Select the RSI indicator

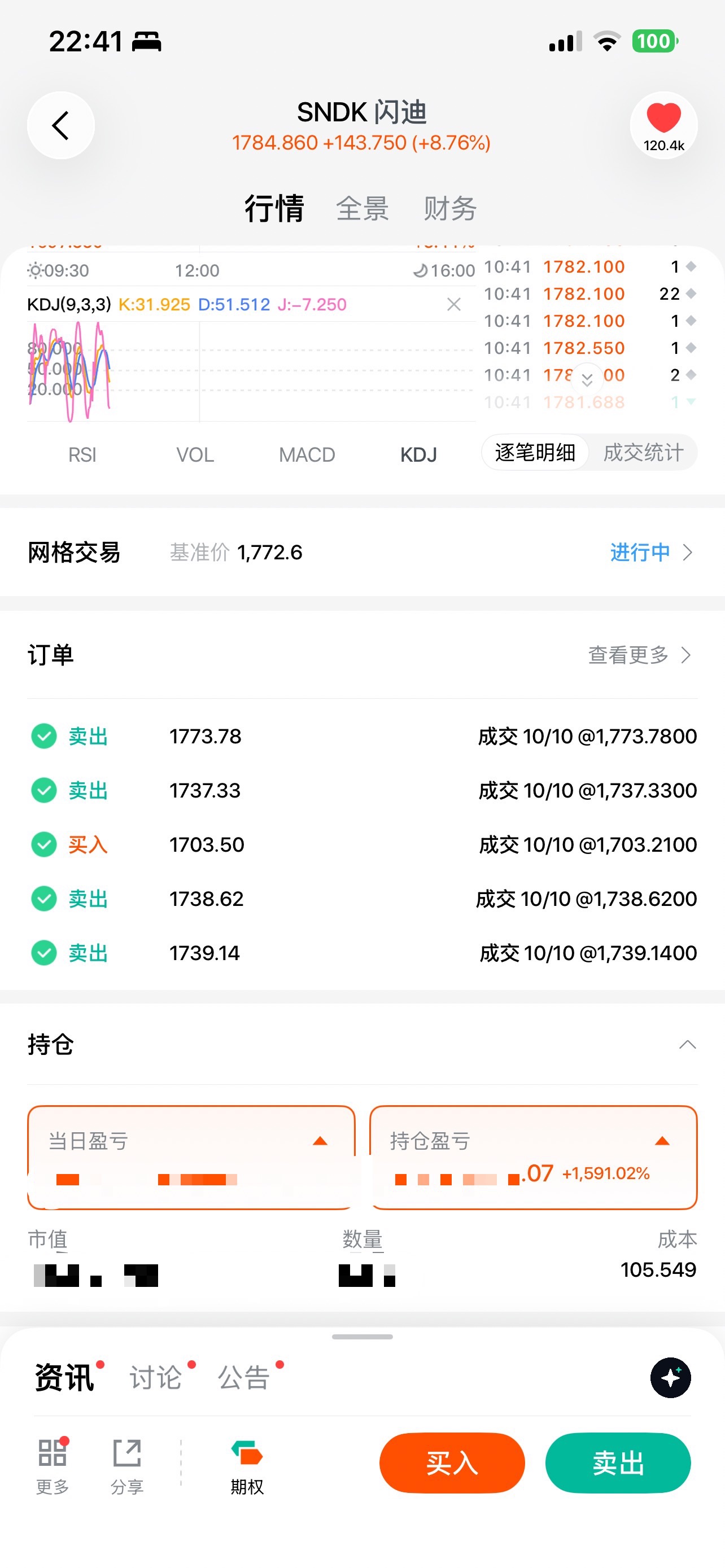(82, 455)
